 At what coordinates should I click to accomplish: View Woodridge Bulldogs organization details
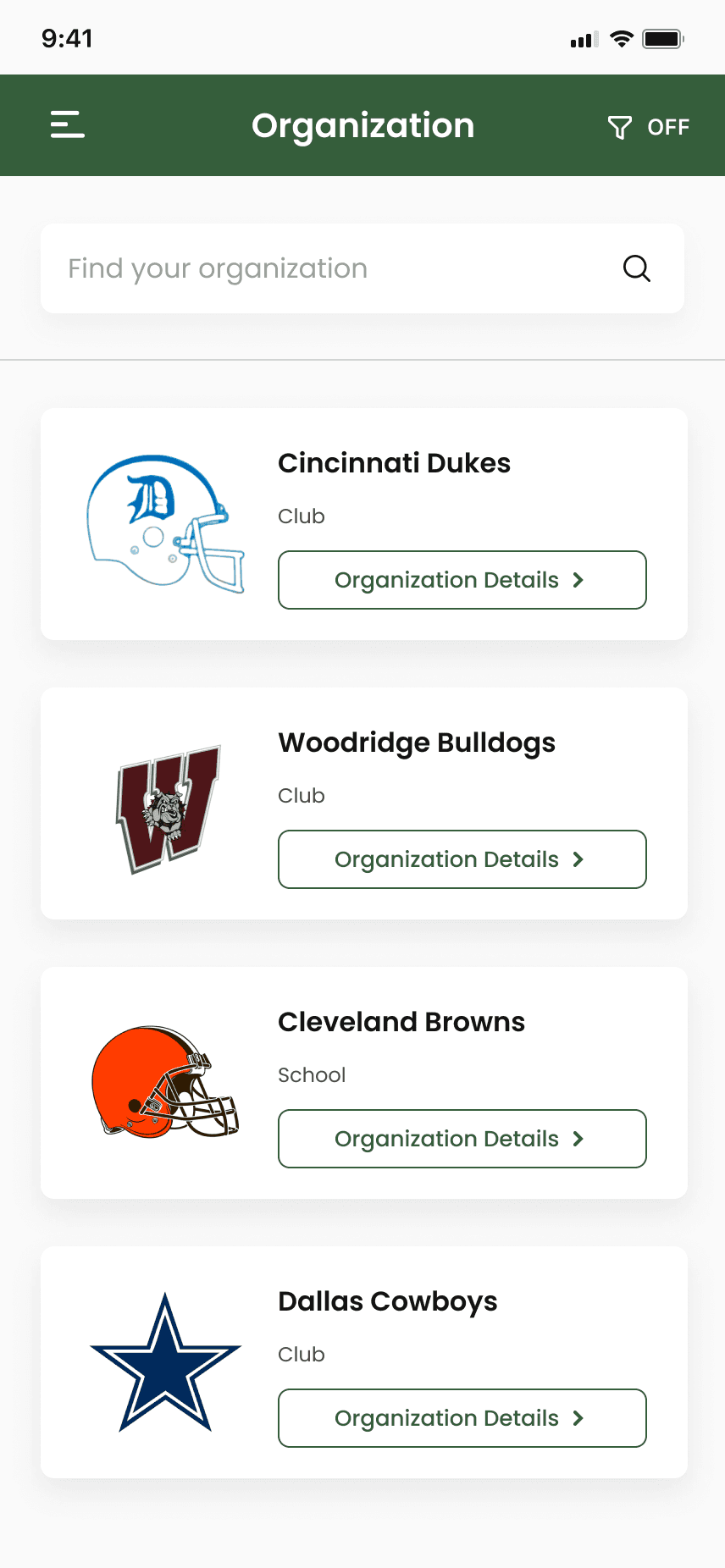click(x=462, y=859)
